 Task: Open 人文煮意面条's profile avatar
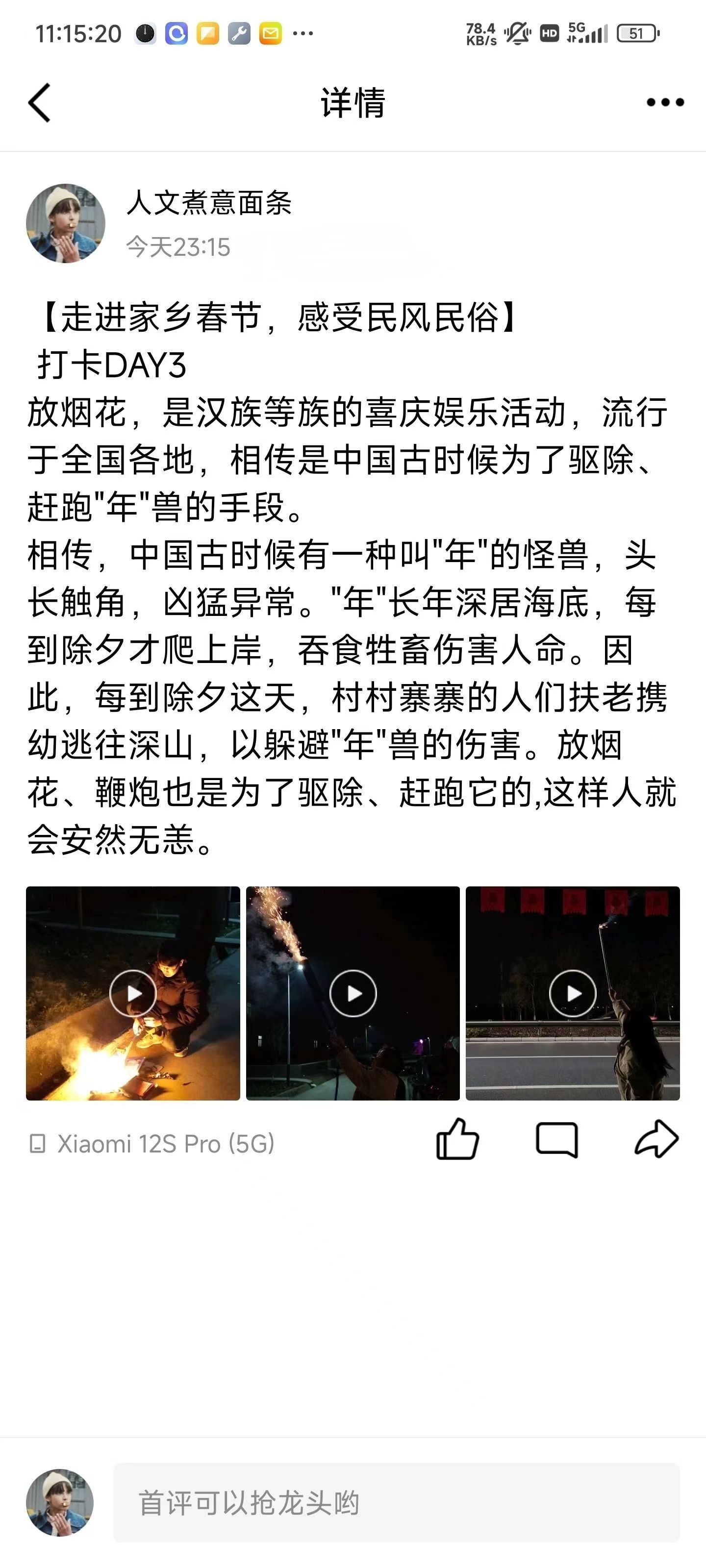point(66,223)
